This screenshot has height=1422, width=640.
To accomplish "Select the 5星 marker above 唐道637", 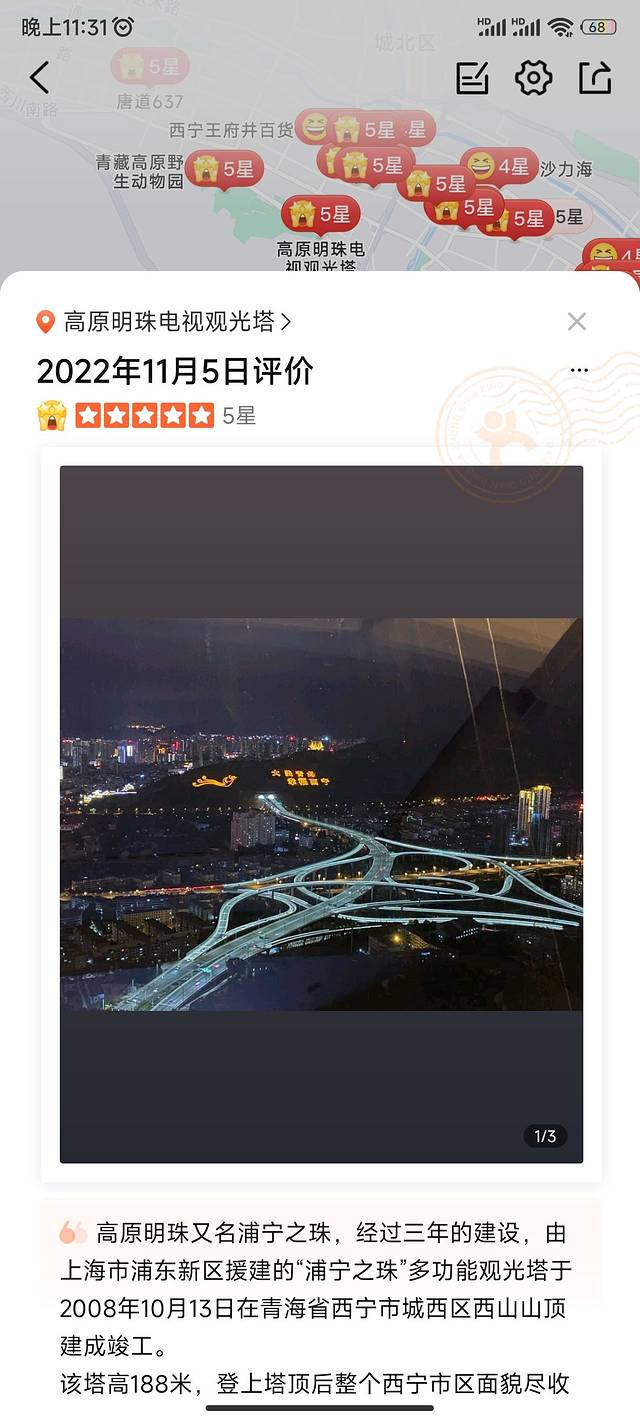I will pos(150,67).
